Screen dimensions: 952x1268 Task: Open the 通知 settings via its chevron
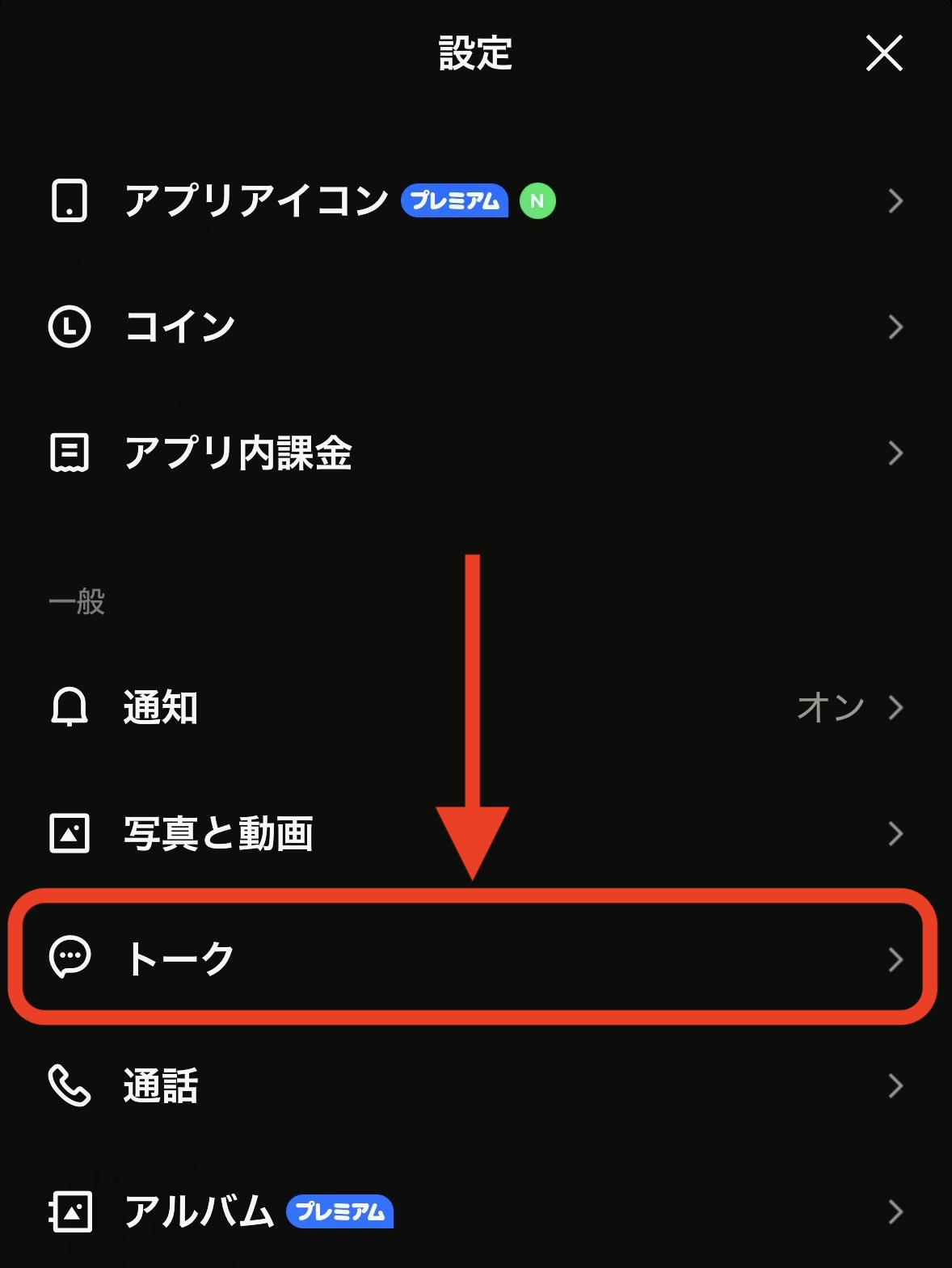(896, 709)
